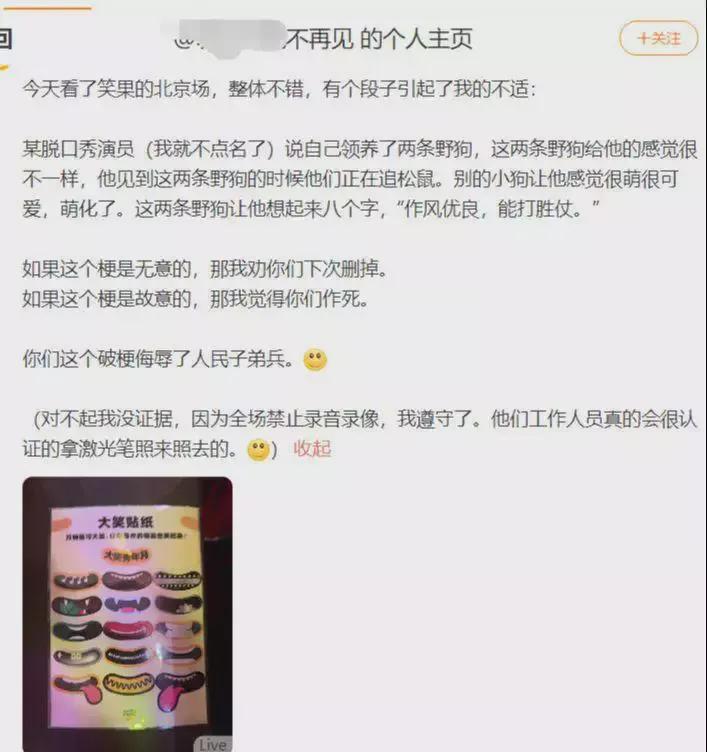Open the Live photo attached to the post

coord(127,613)
